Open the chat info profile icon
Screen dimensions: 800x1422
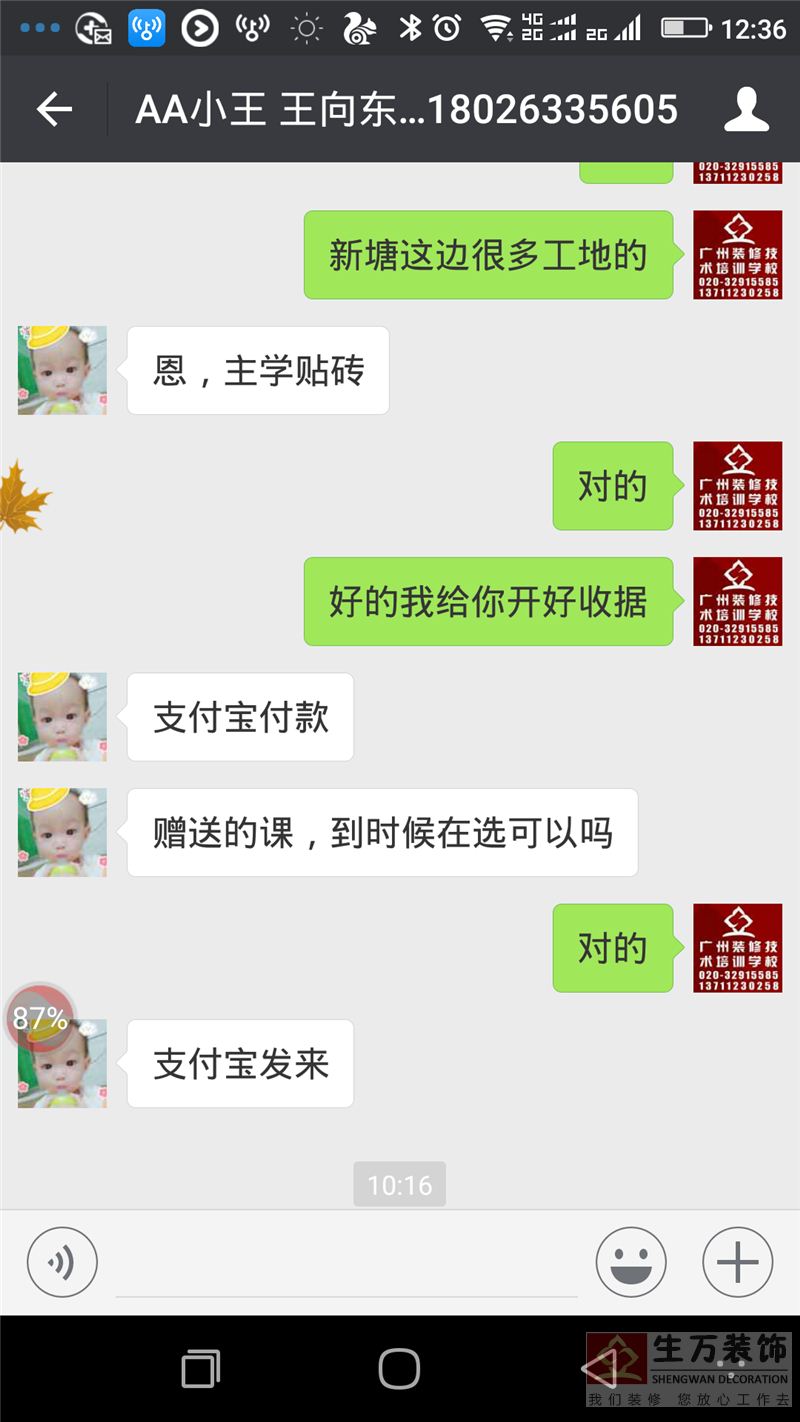[746, 109]
